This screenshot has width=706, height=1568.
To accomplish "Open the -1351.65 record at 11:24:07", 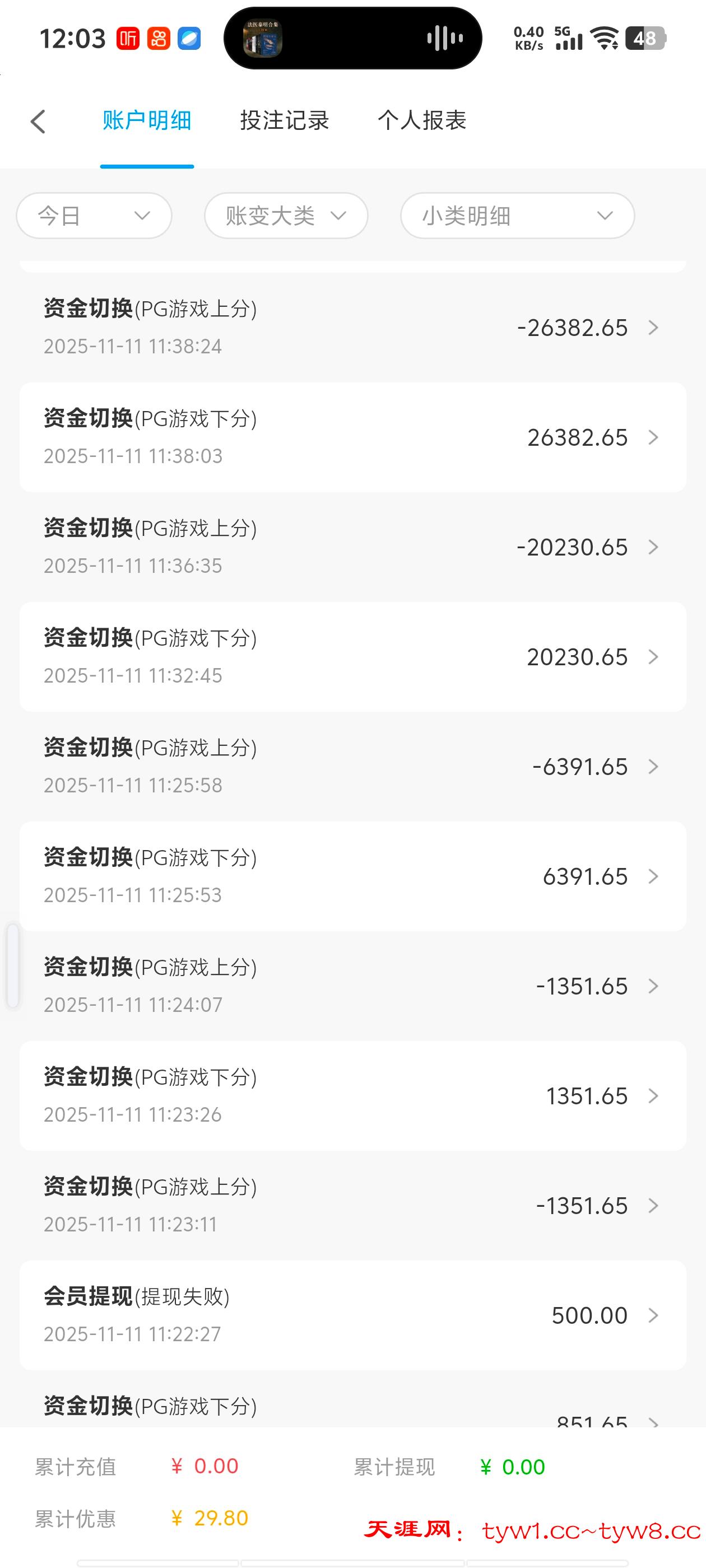I will [x=352, y=986].
